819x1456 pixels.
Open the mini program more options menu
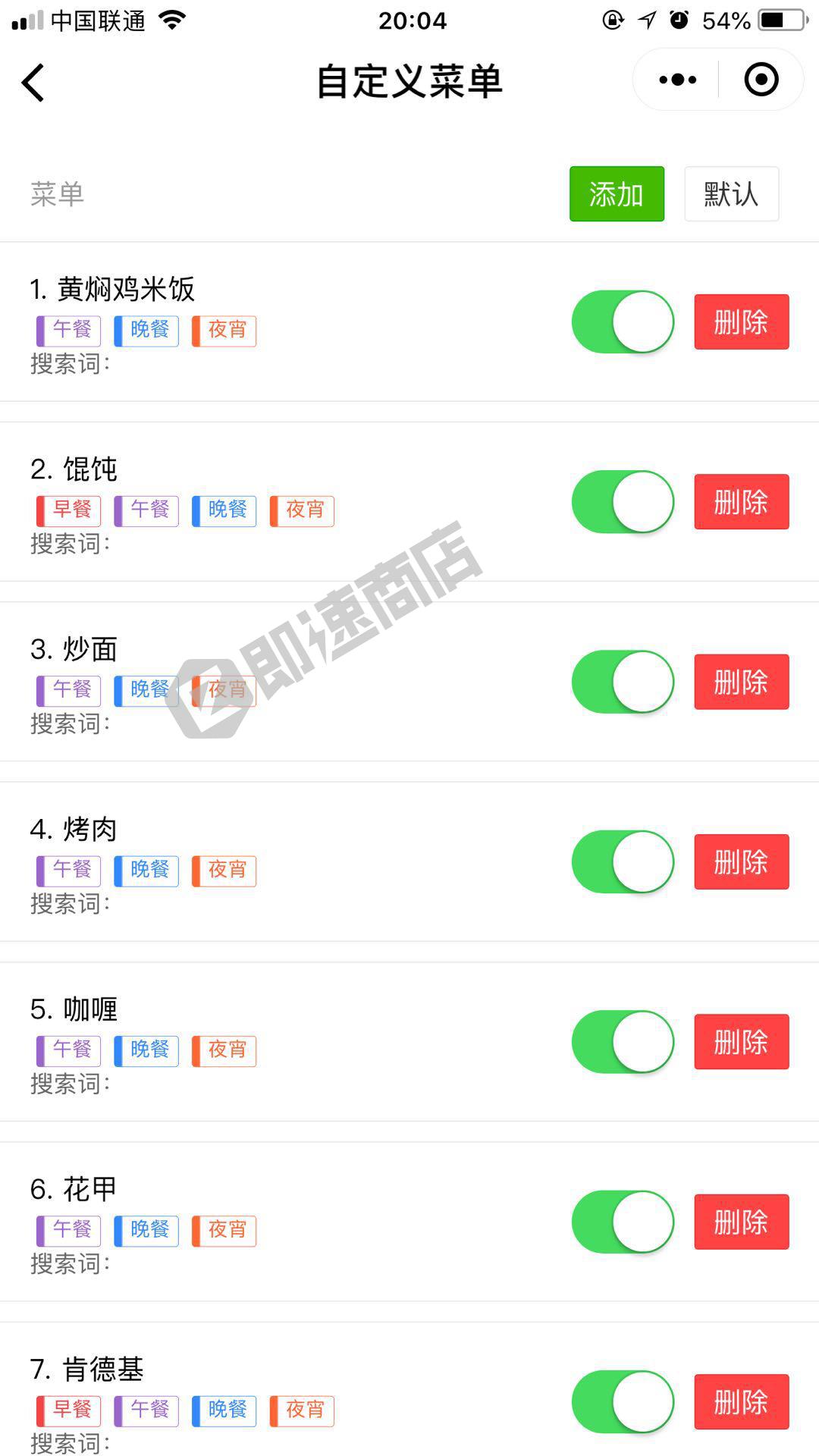677,80
